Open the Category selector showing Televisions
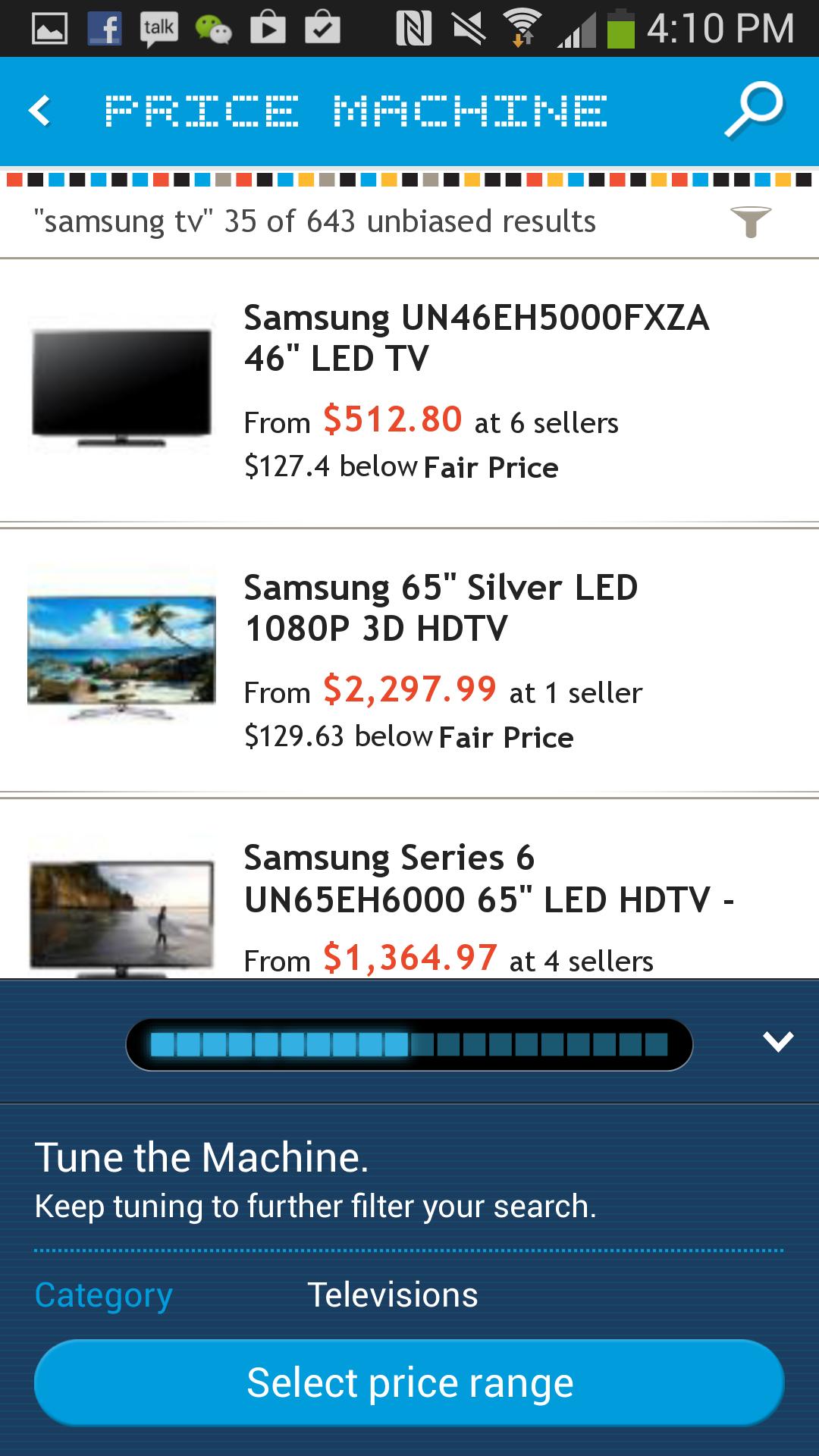The height and width of the screenshot is (1456, 819). click(x=394, y=1294)
